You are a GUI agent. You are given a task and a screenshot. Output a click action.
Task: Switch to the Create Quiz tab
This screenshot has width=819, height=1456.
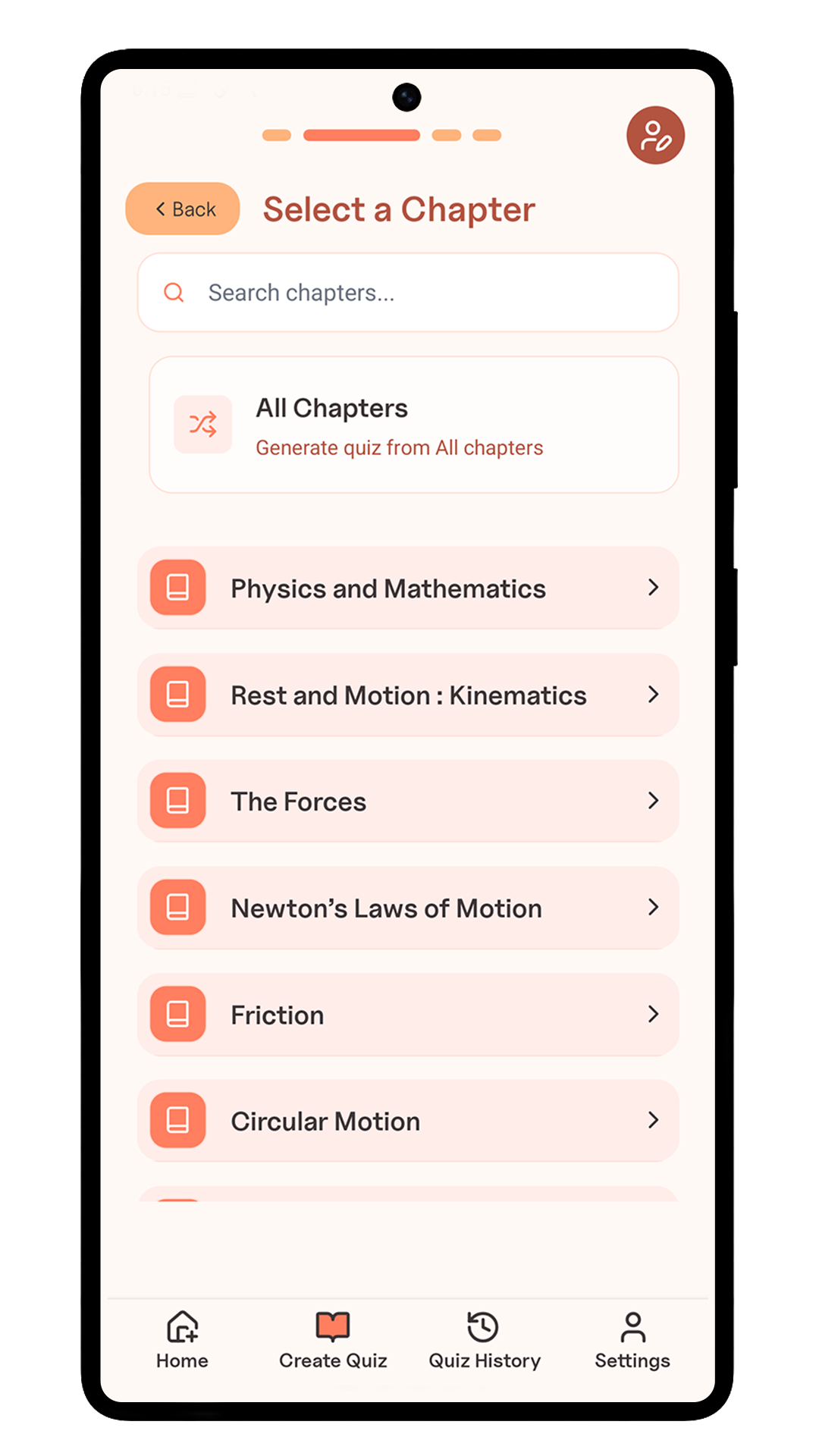pyautogui.click(x=333, y=1340)
